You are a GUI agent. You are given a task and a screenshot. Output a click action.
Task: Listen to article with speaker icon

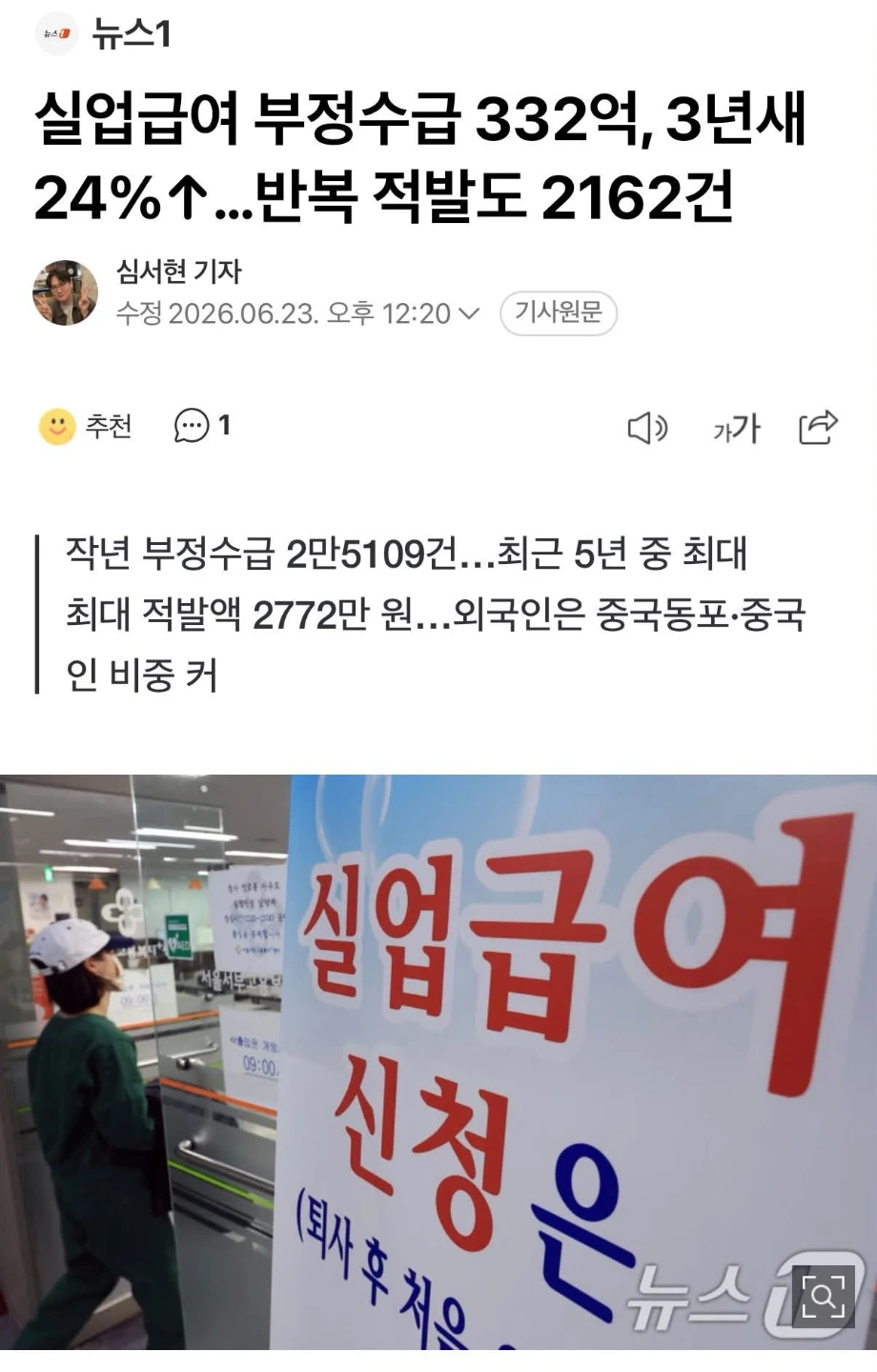647,428
